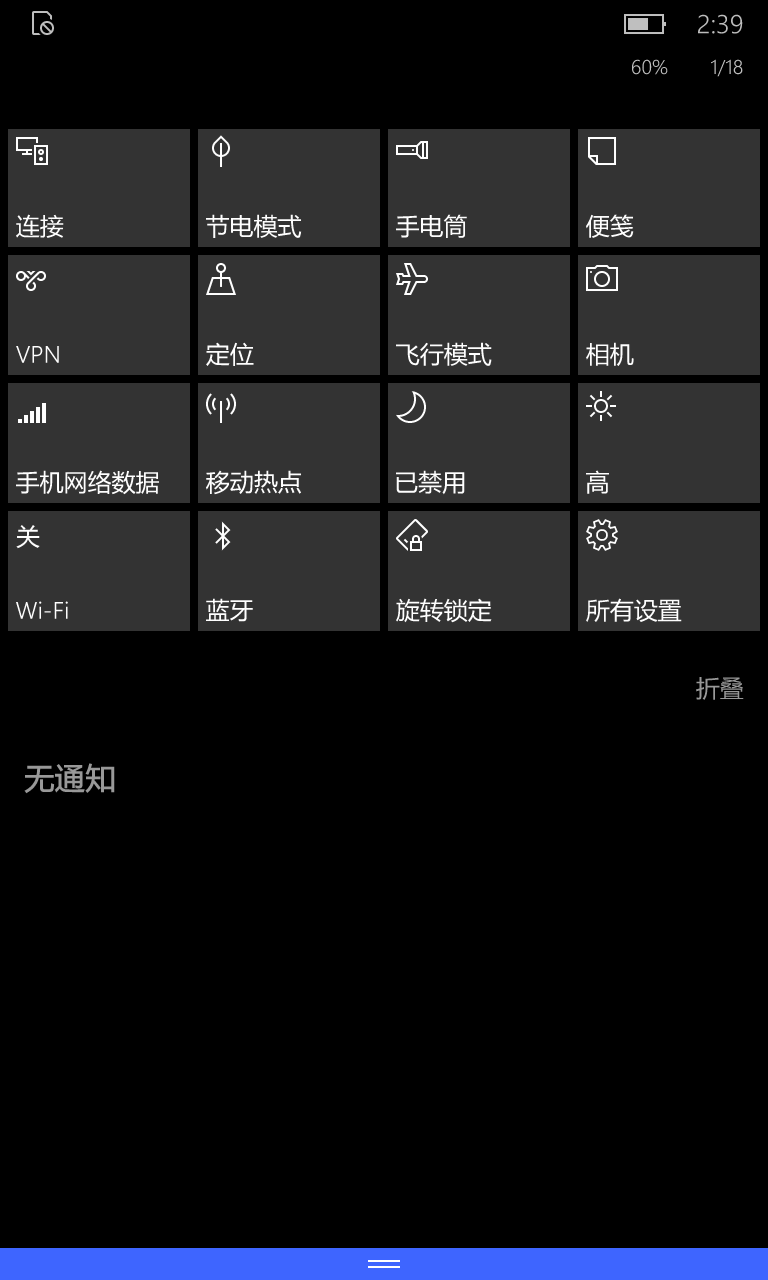Toggle the quiet hours tile 已禁用
This screenshot has width=768, height=1280.
[x=479, y=443]
